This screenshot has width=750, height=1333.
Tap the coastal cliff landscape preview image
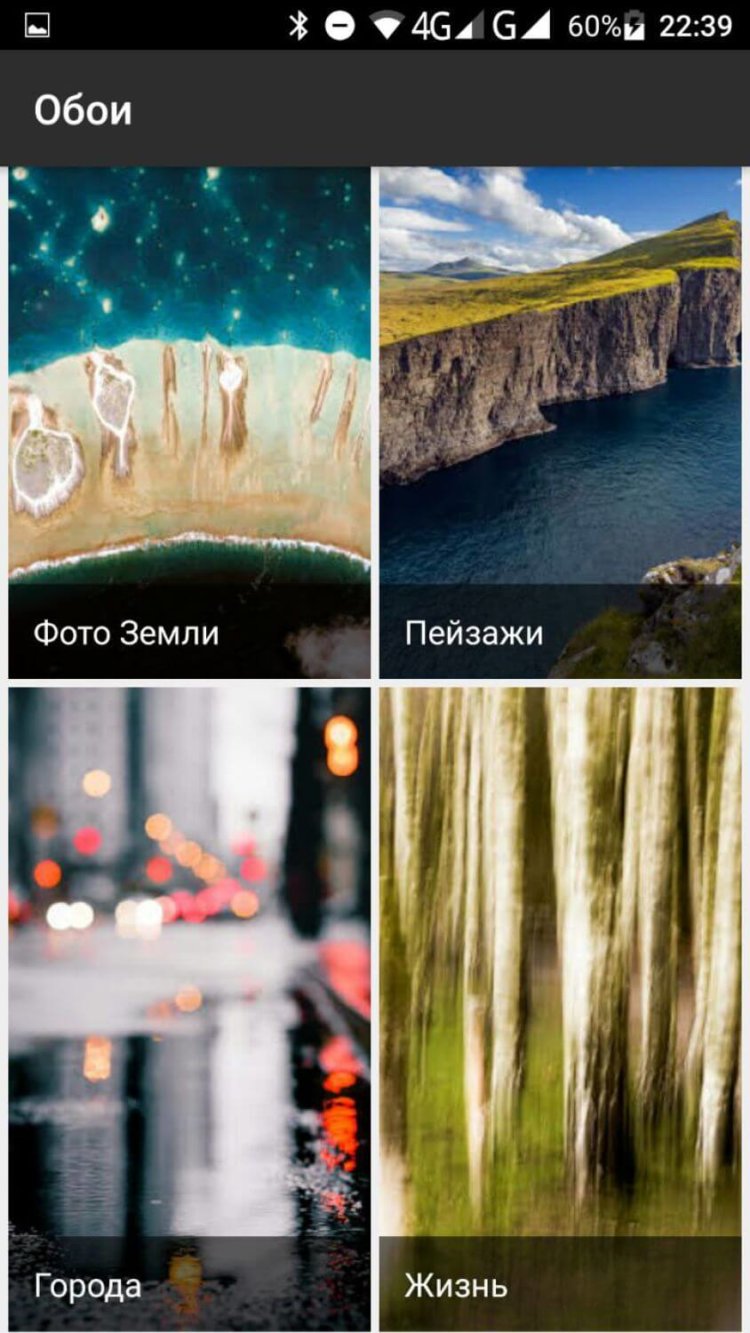click(x=560, y=380)
